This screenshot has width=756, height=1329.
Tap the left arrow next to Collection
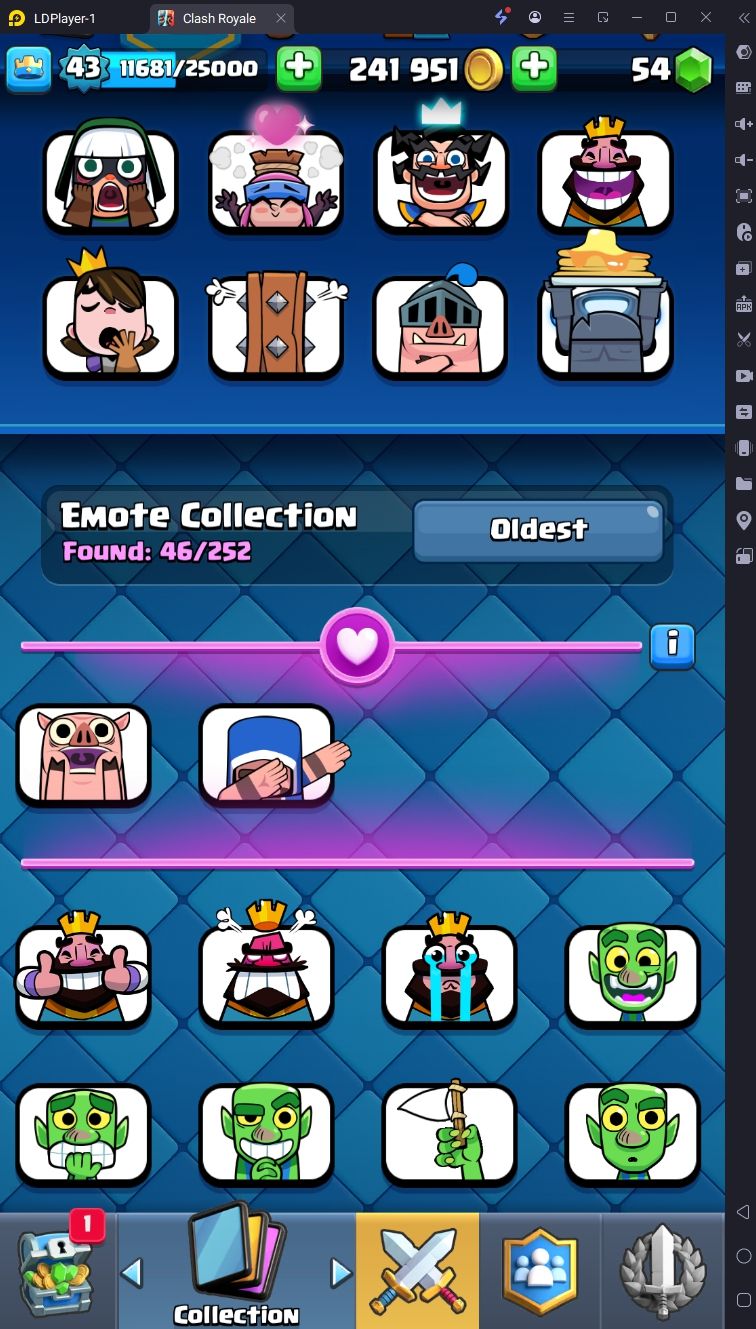tap(132, 1273)
